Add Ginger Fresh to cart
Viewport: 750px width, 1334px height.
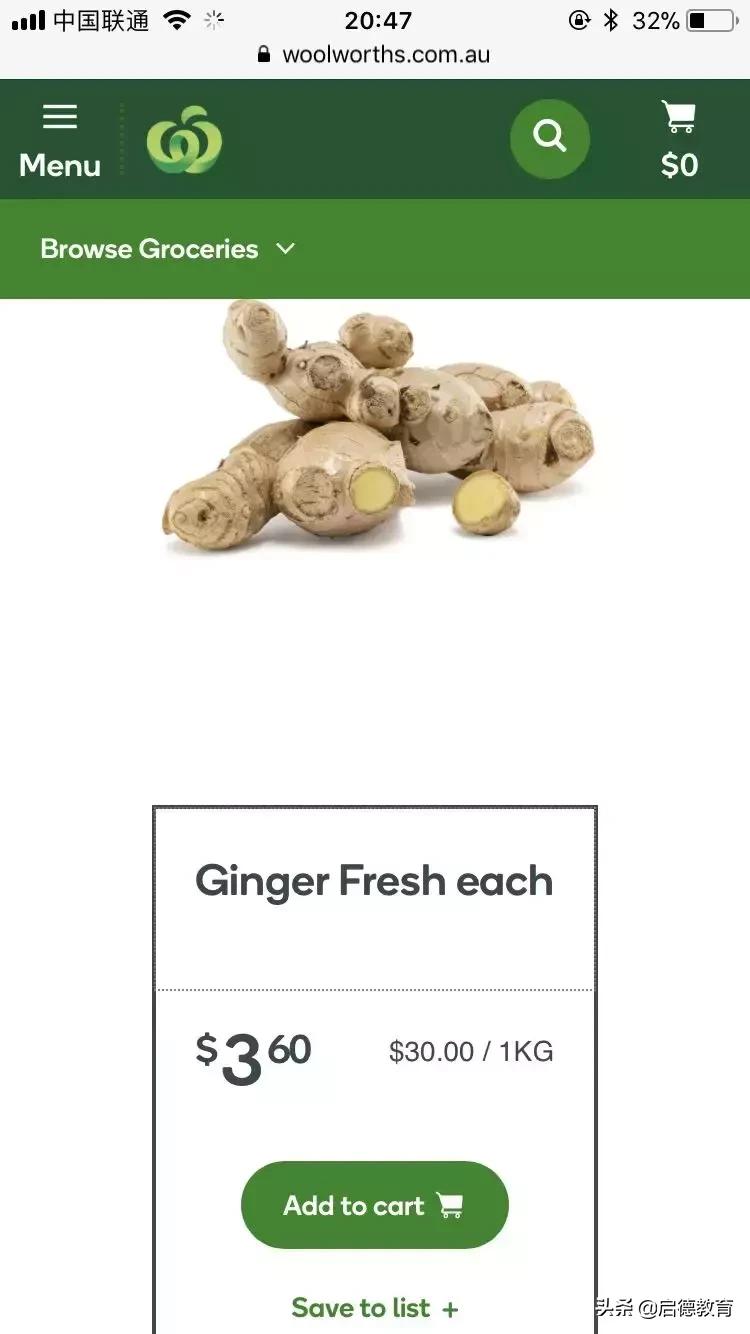374,1205
